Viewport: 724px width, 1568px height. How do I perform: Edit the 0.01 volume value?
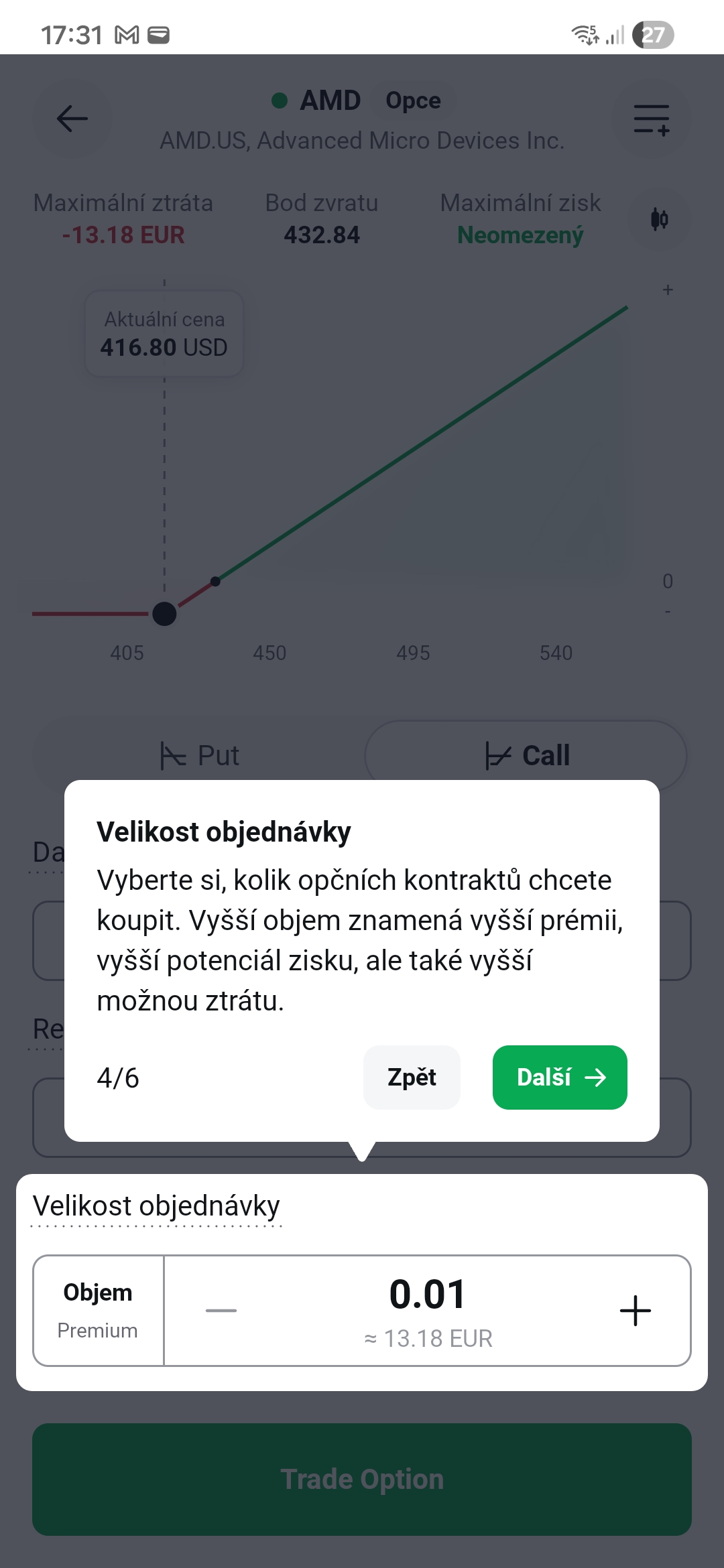(428, 1295)
